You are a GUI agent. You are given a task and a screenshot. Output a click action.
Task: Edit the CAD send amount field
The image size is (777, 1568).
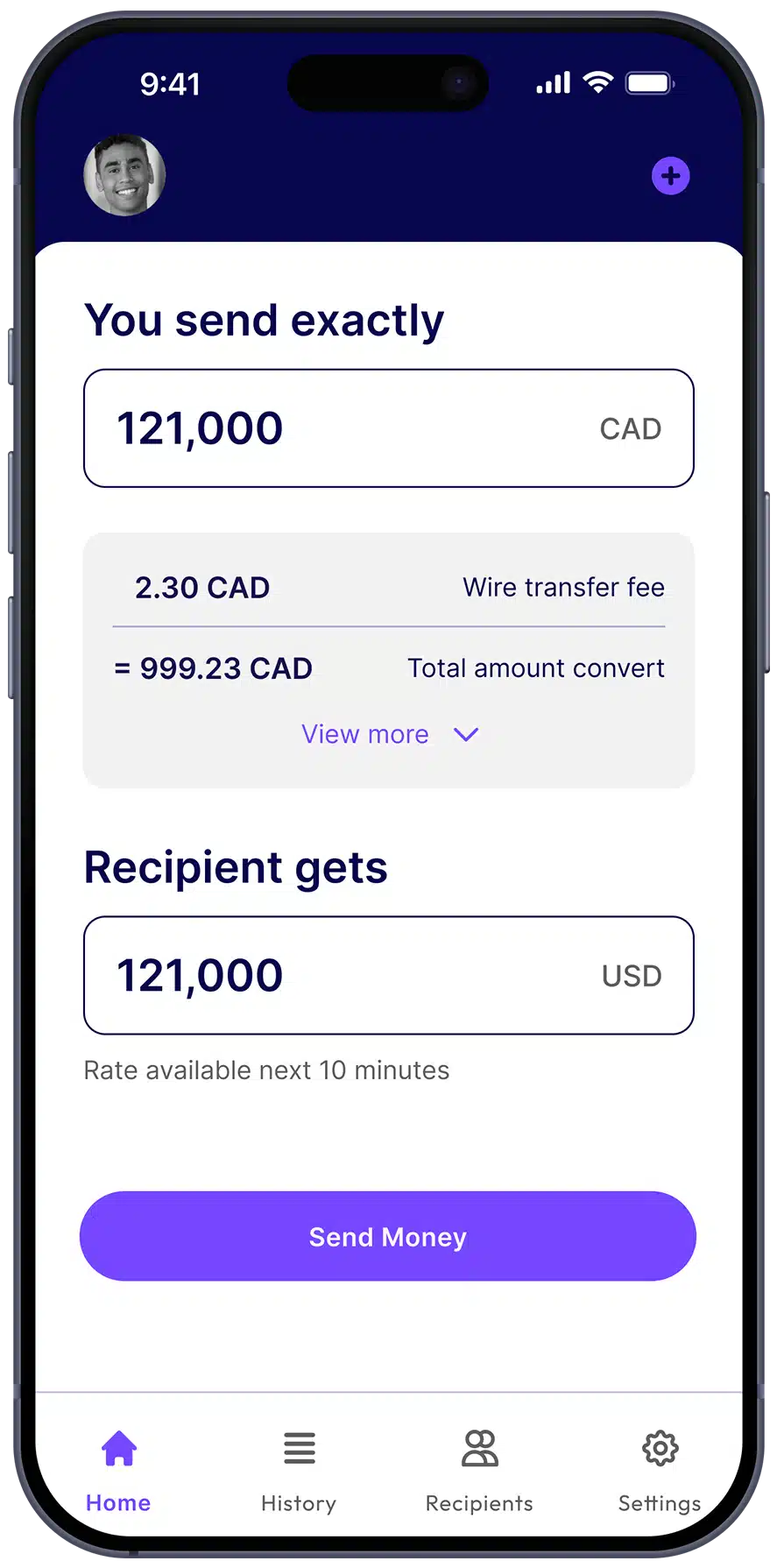coord(388,428)
